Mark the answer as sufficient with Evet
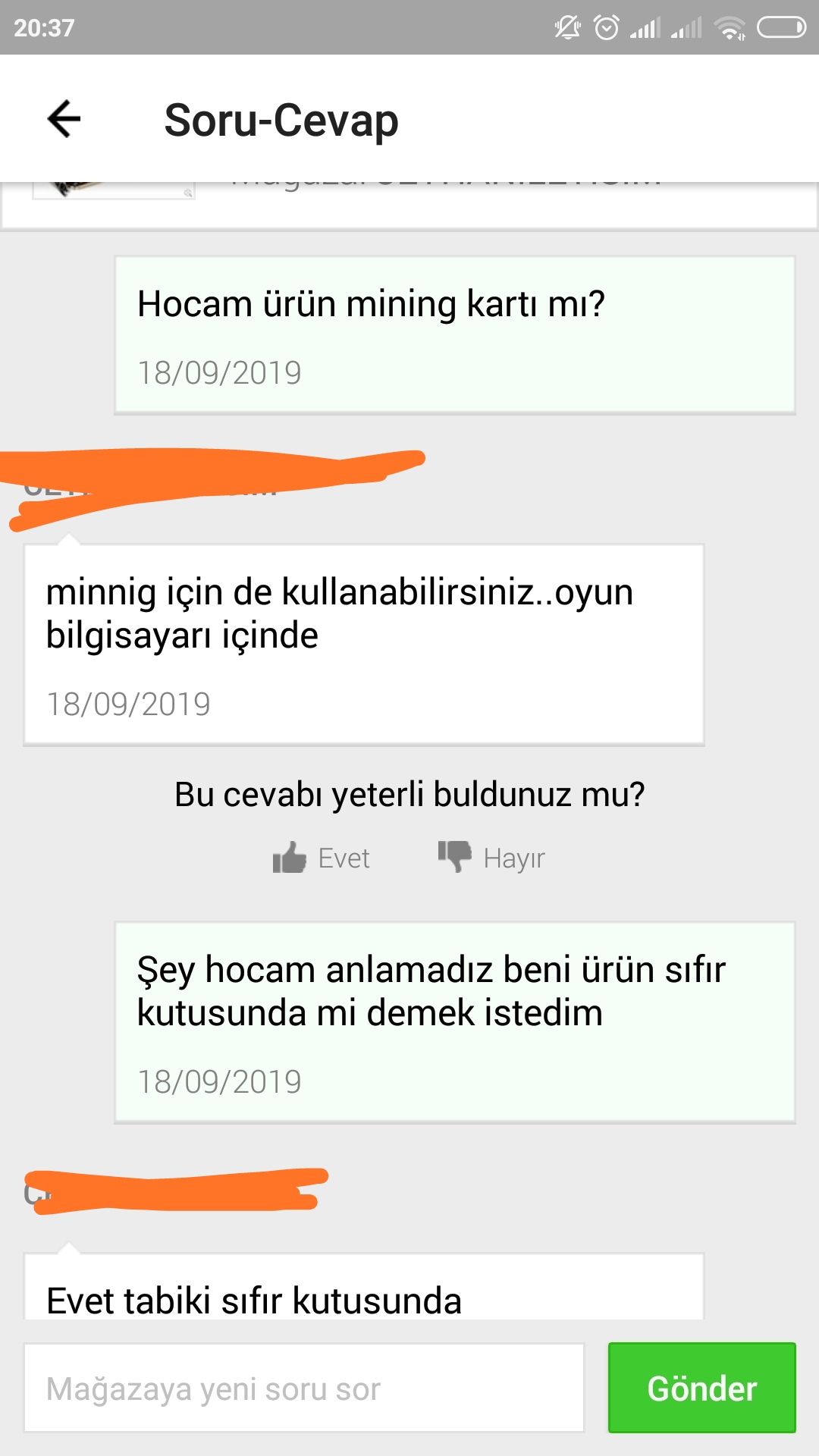The width and height of the screenshot is (819, 1456). pos(322,858)
